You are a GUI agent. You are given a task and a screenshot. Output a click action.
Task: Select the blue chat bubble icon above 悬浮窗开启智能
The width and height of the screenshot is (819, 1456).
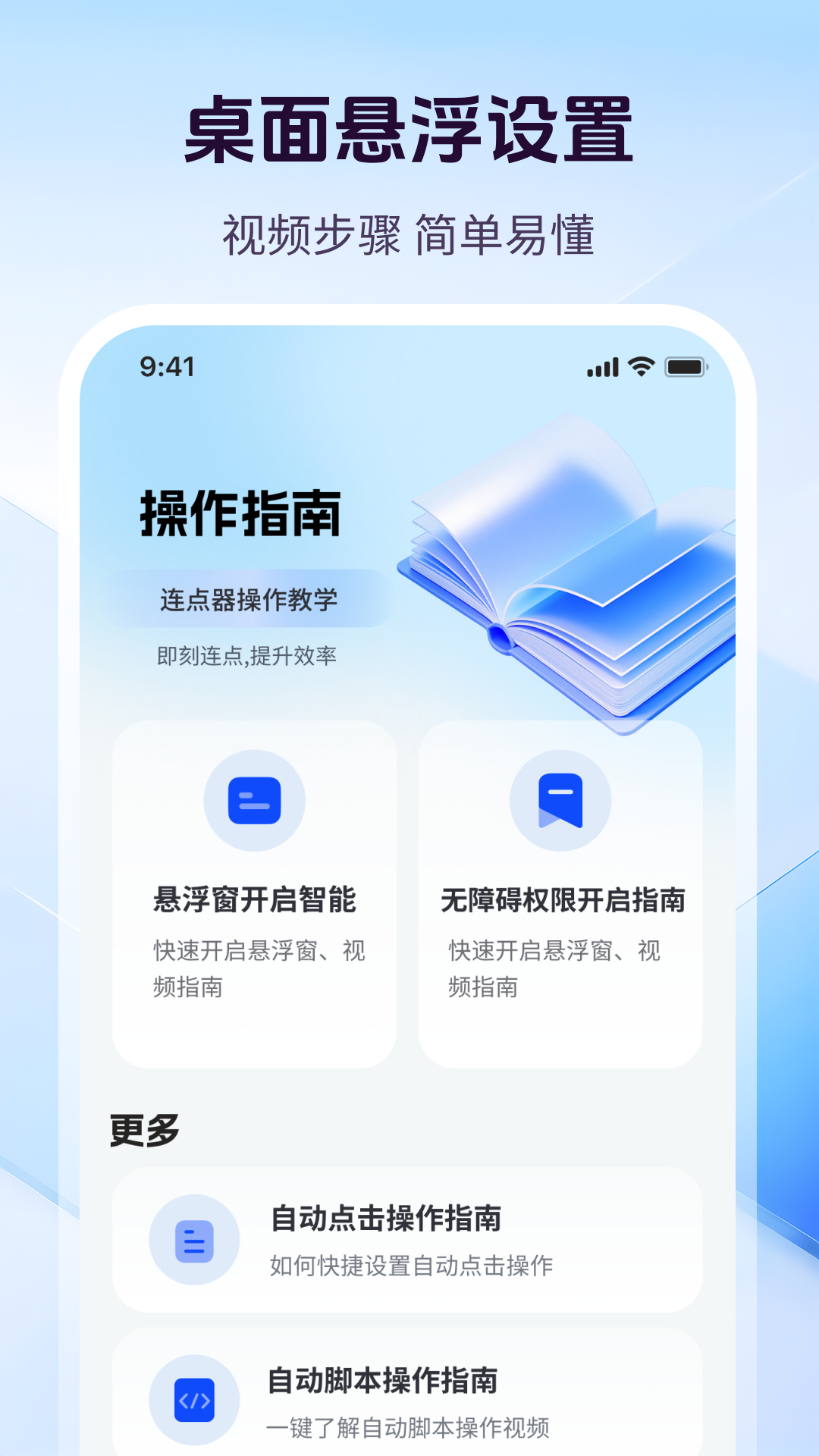click(256, 800)
